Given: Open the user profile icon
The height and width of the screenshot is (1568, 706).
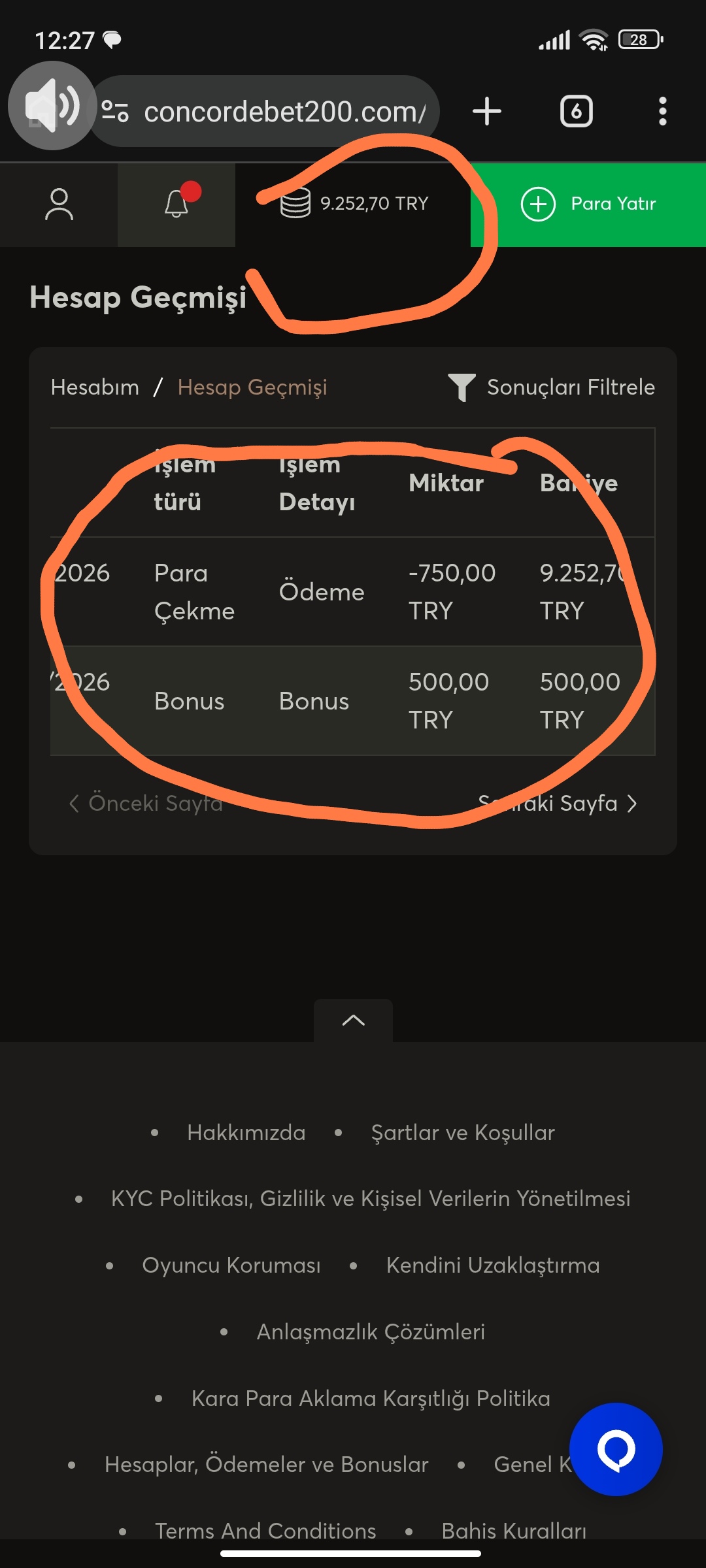Looking at the screenshot, I should (59, 204).
